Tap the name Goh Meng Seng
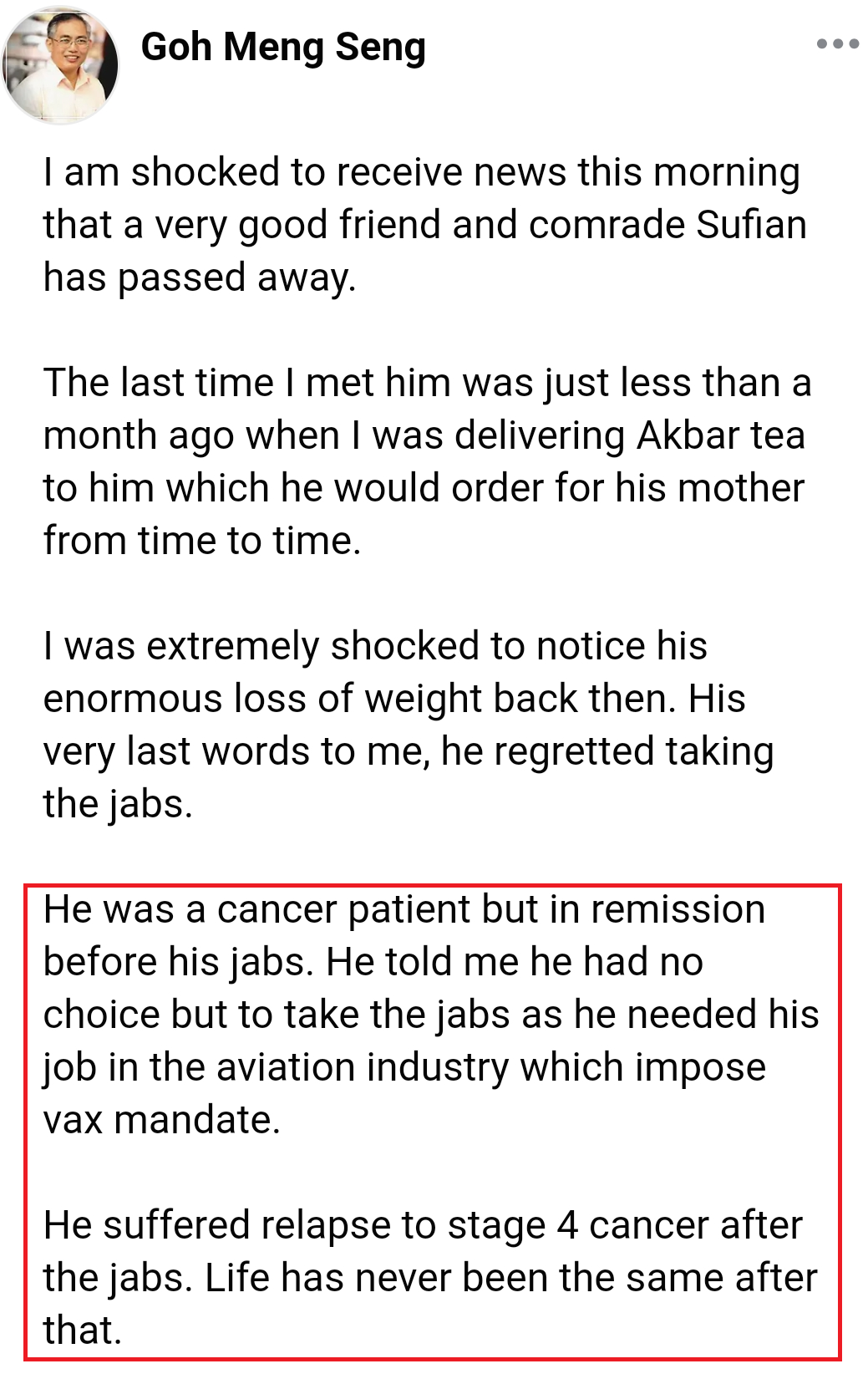The height and width of the screenshot is (1379, 868). tap(283, 47)
